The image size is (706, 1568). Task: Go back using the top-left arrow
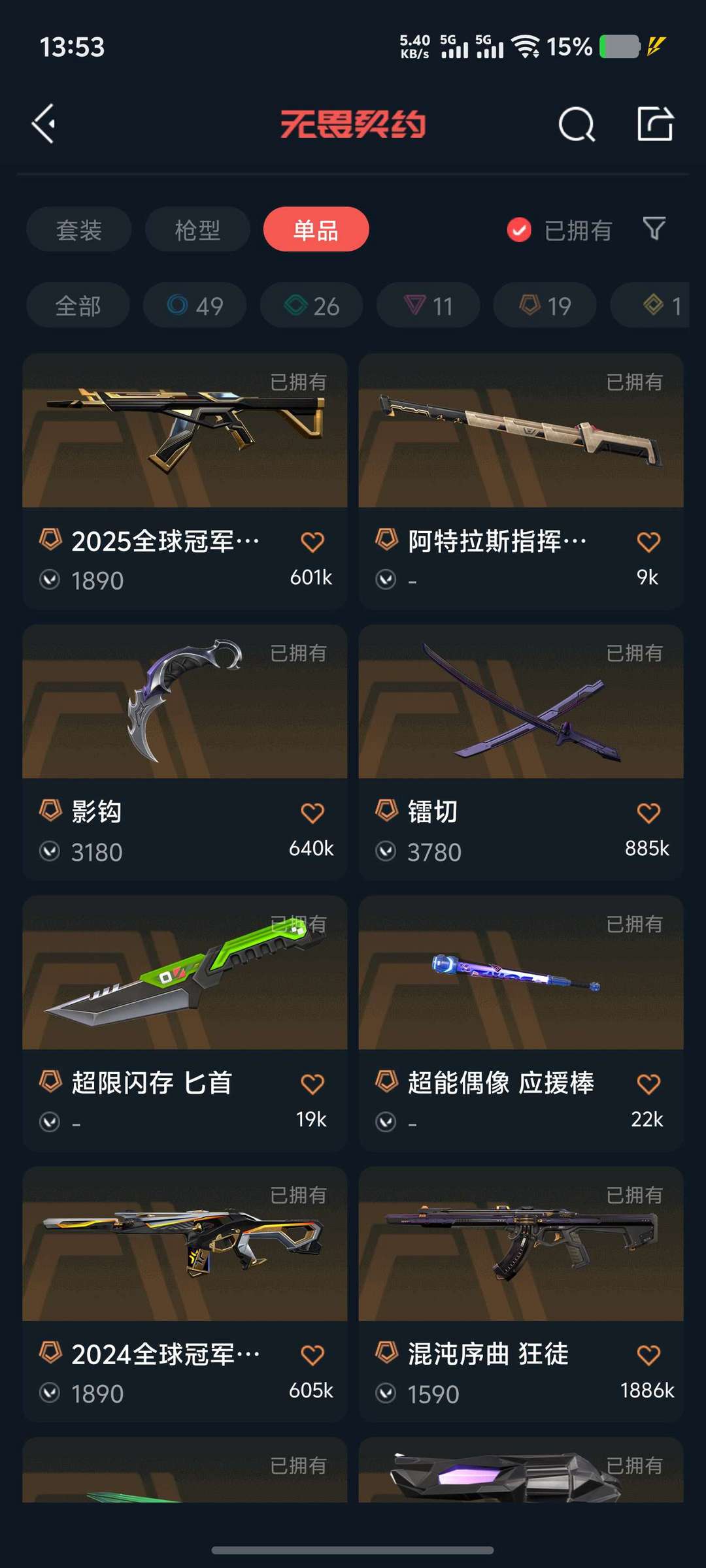pyautogui.click(x=44, y=123)
